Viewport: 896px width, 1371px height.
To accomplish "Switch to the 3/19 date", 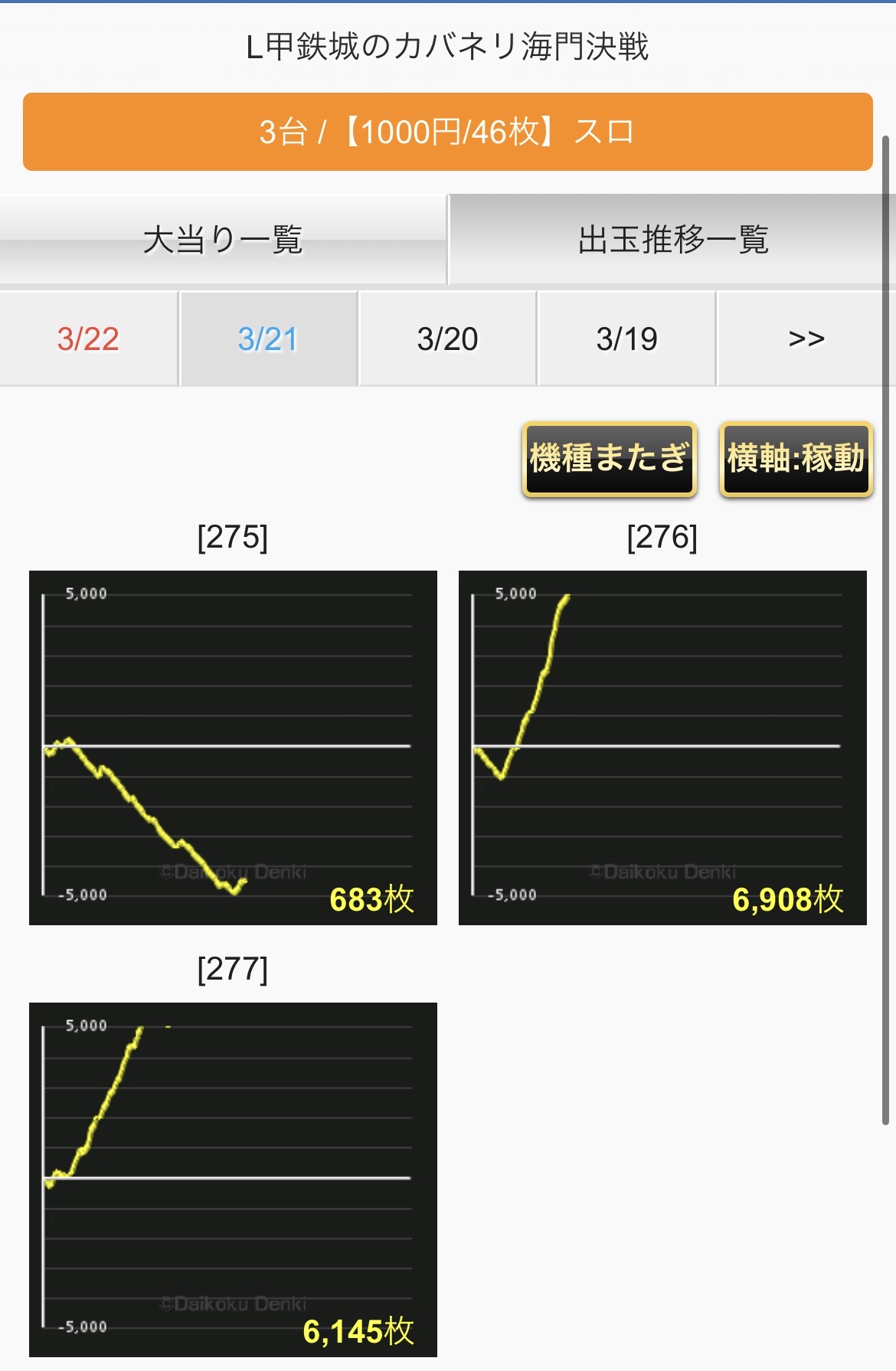I will tap(626, 339).
